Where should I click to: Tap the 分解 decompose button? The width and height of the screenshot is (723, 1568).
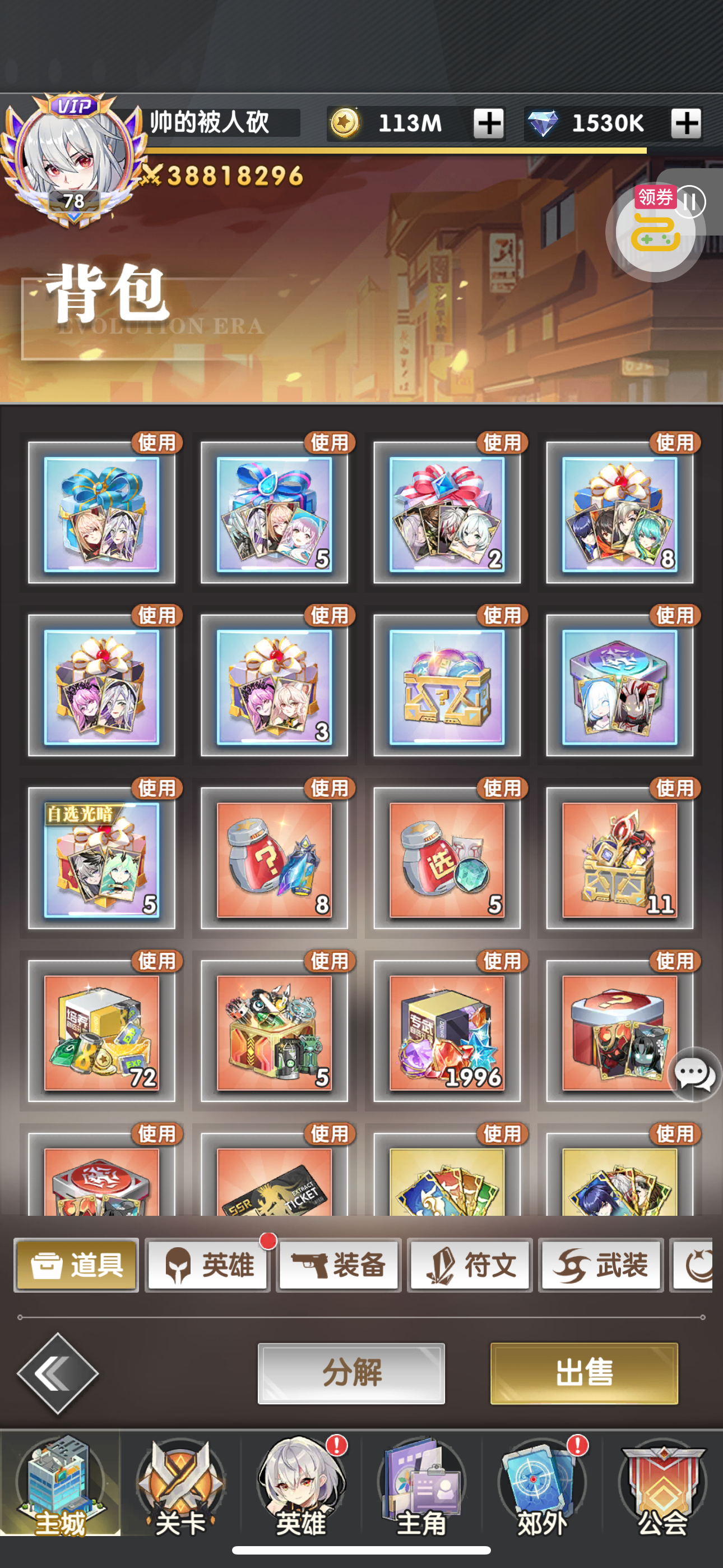[351, 1373]
